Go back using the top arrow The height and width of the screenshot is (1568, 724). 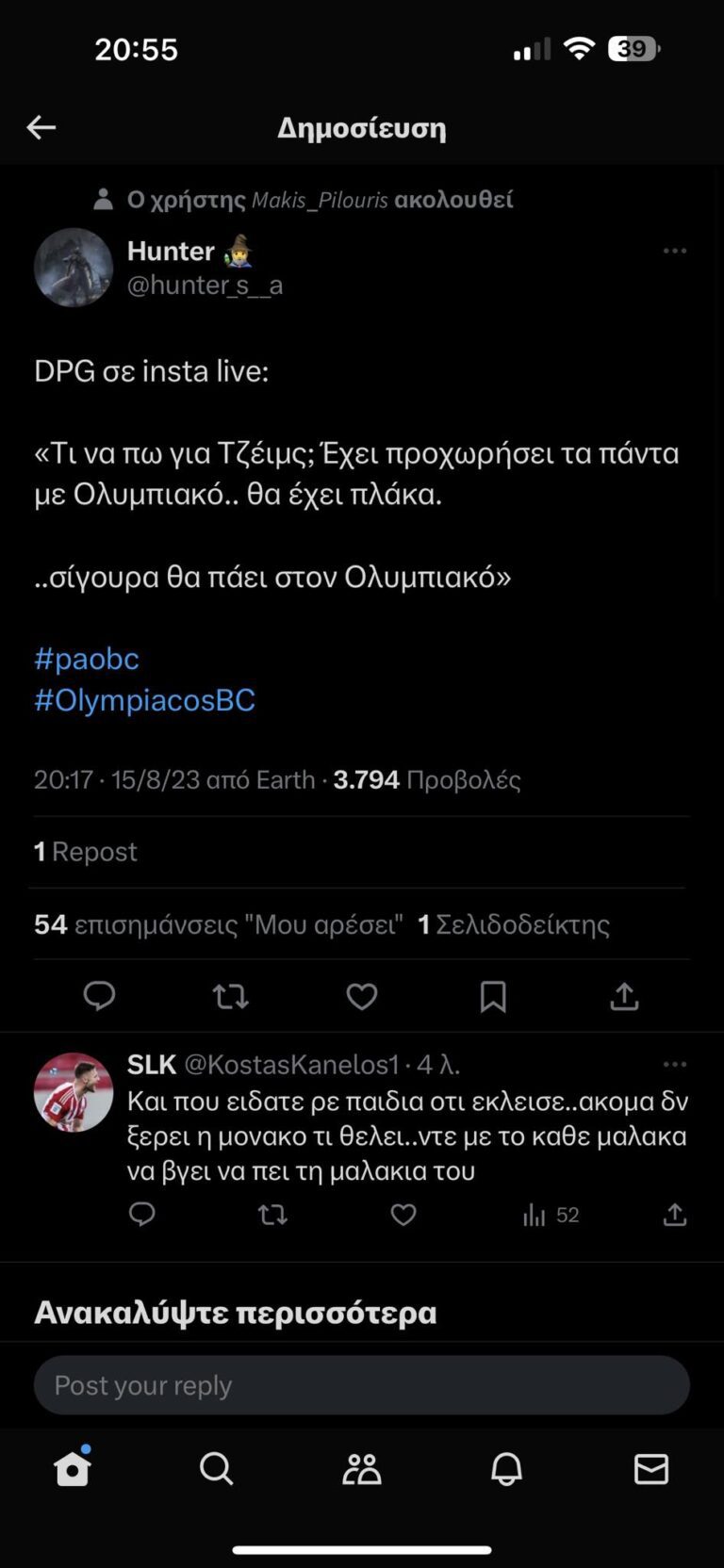pyautogui.click(x=41, y=127)
